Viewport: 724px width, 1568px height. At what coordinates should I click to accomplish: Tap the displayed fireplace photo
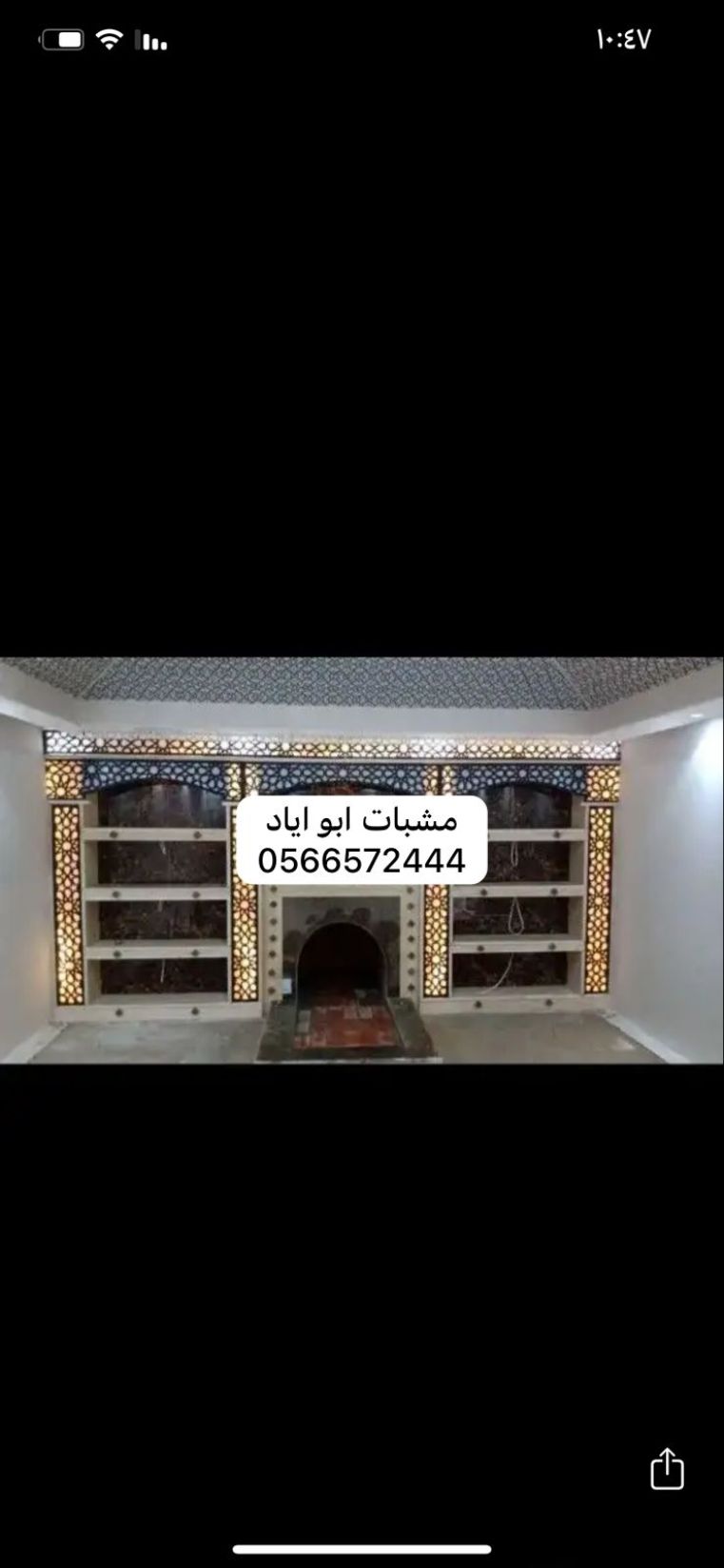pyautogui.click(x=362, y=860)
